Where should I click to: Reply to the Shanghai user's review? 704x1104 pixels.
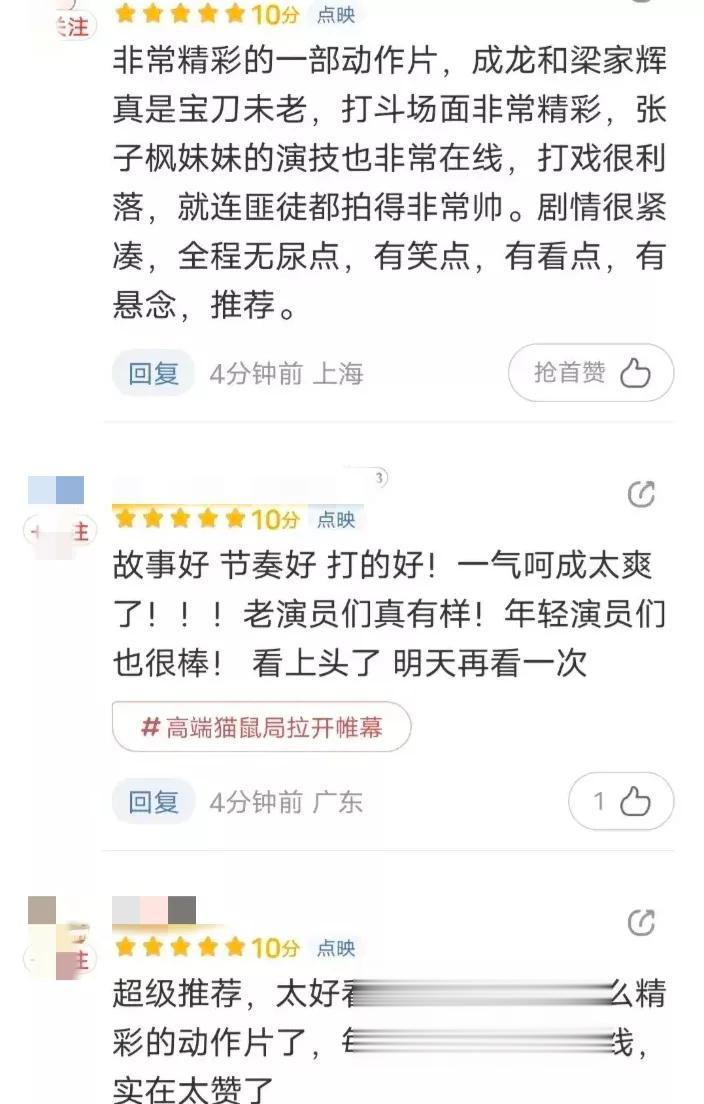tap(153, 373)
